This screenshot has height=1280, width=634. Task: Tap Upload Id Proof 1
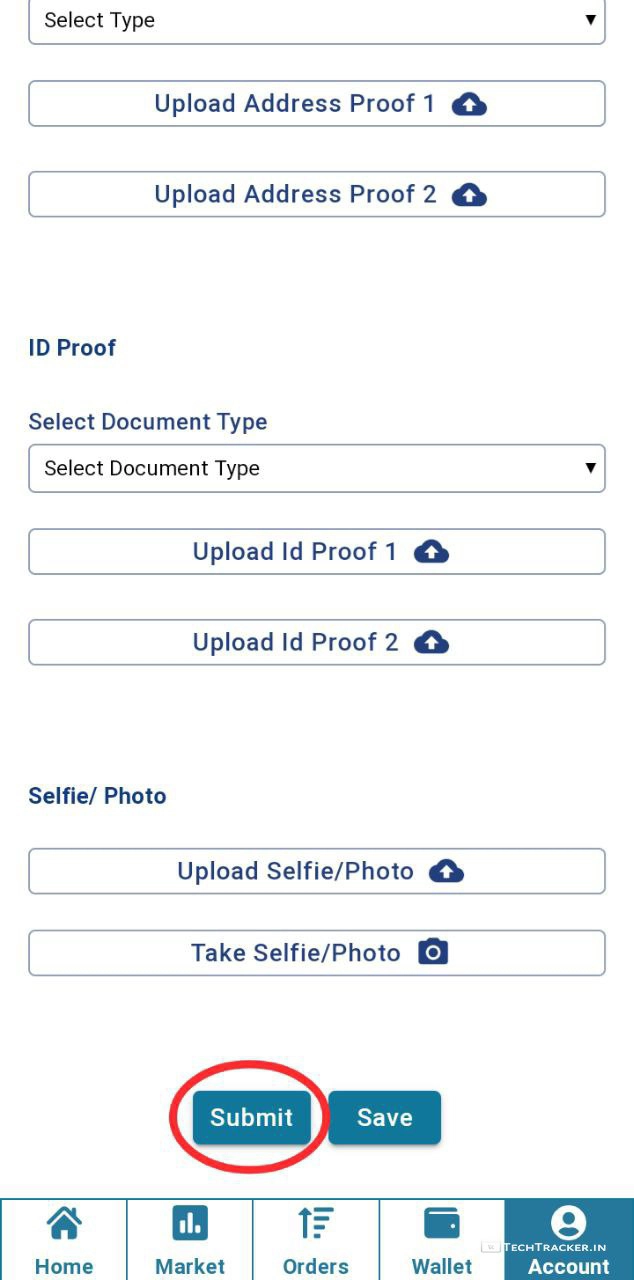click(x=316, y=552)
